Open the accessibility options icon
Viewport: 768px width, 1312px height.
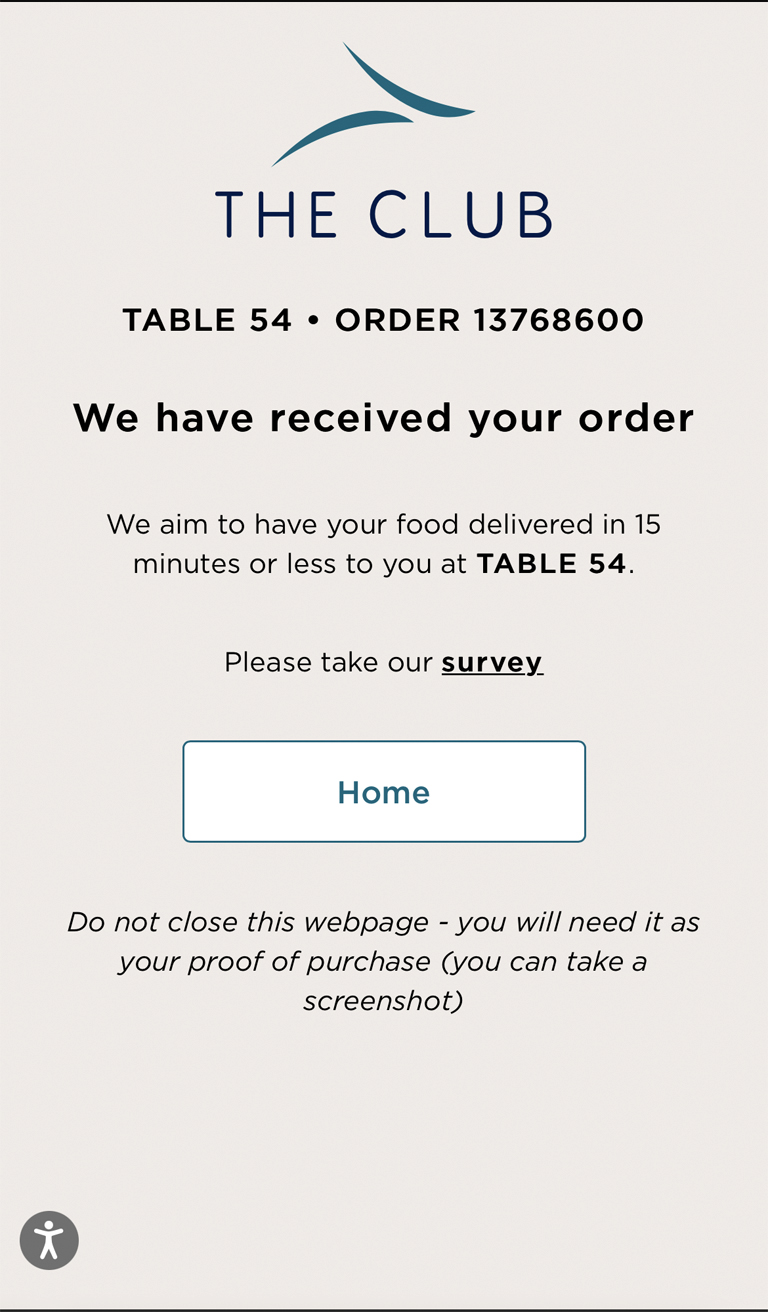[x=49, y=1241]
